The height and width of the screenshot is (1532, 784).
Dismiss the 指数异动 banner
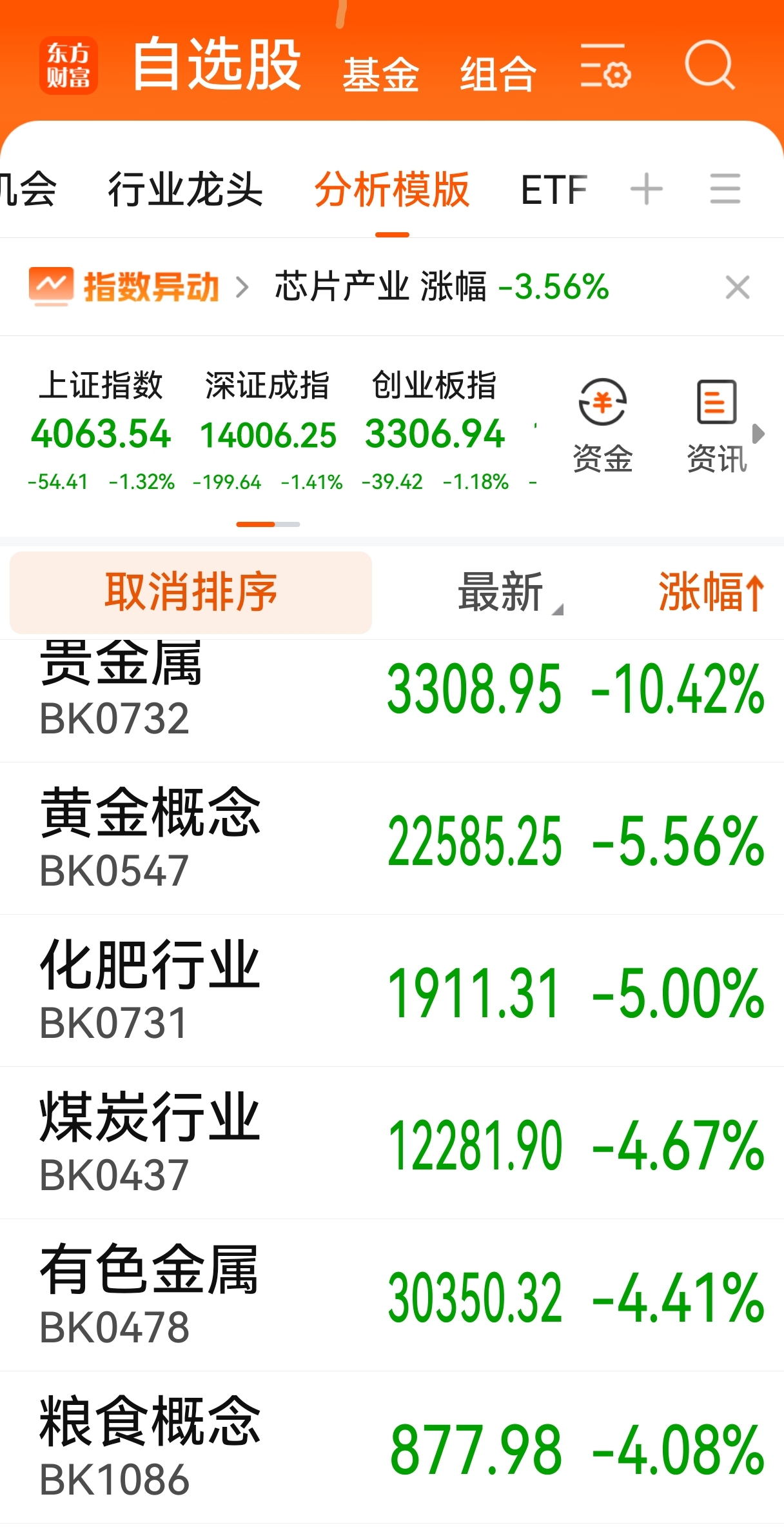738,287
